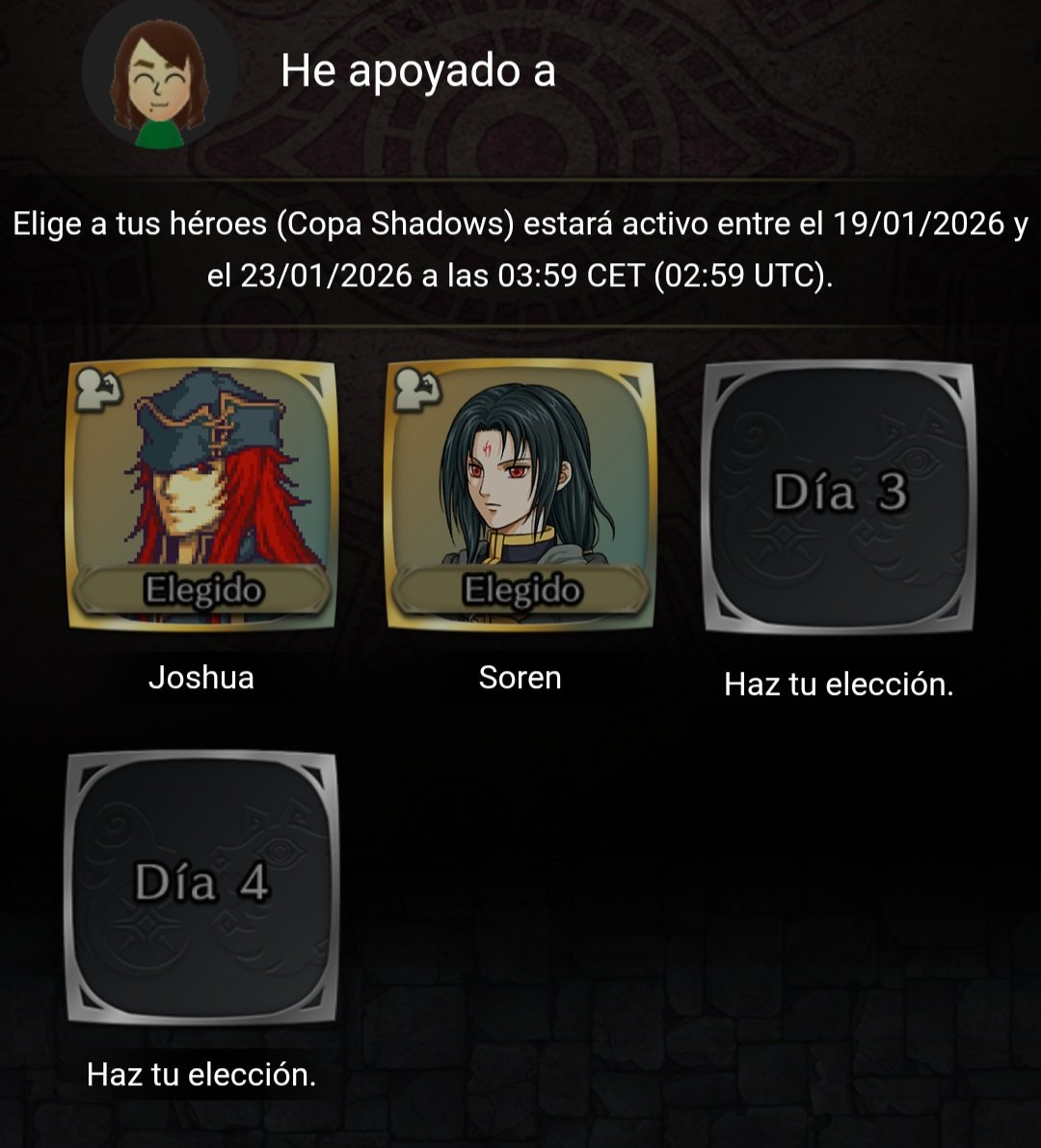
Task: Select the Día 4 empty vote slot
Action: 200,887
